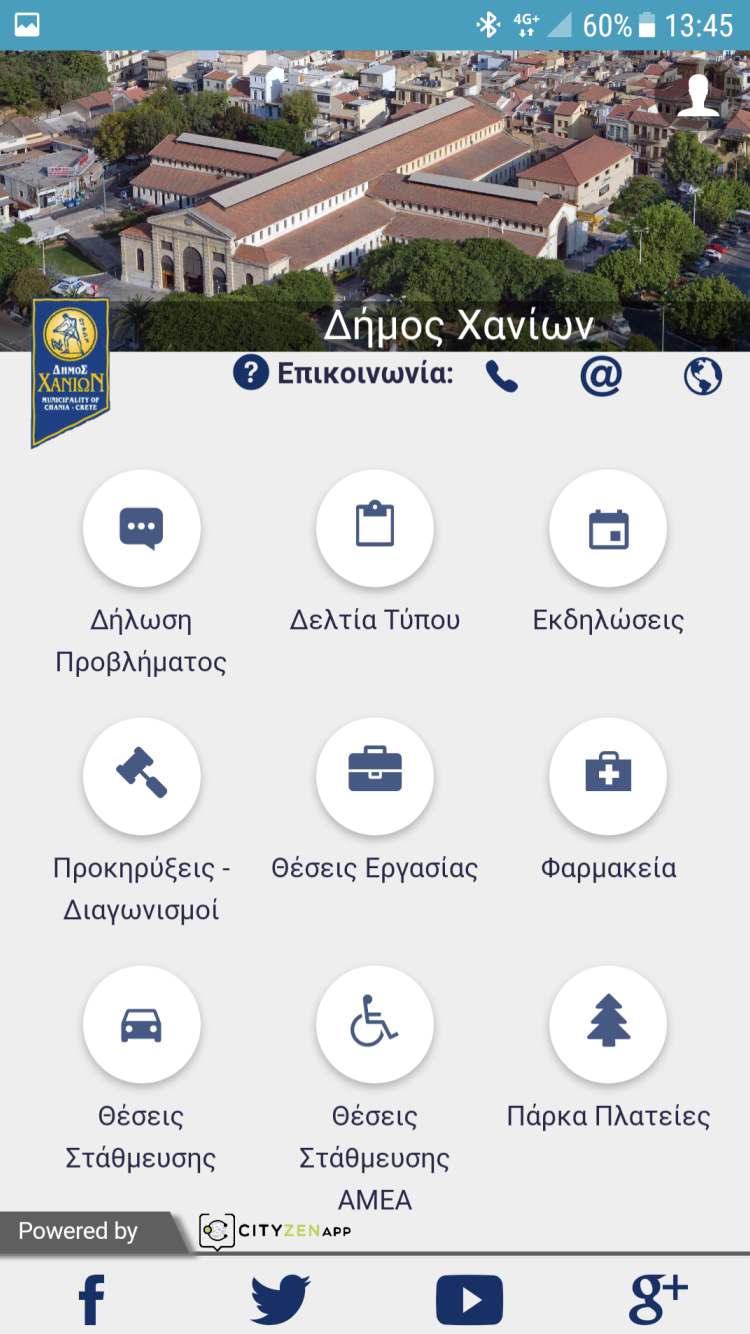Open Δήλωση Προβλήματος
This screenshot has height=1334, width=750.
(141, 528)
